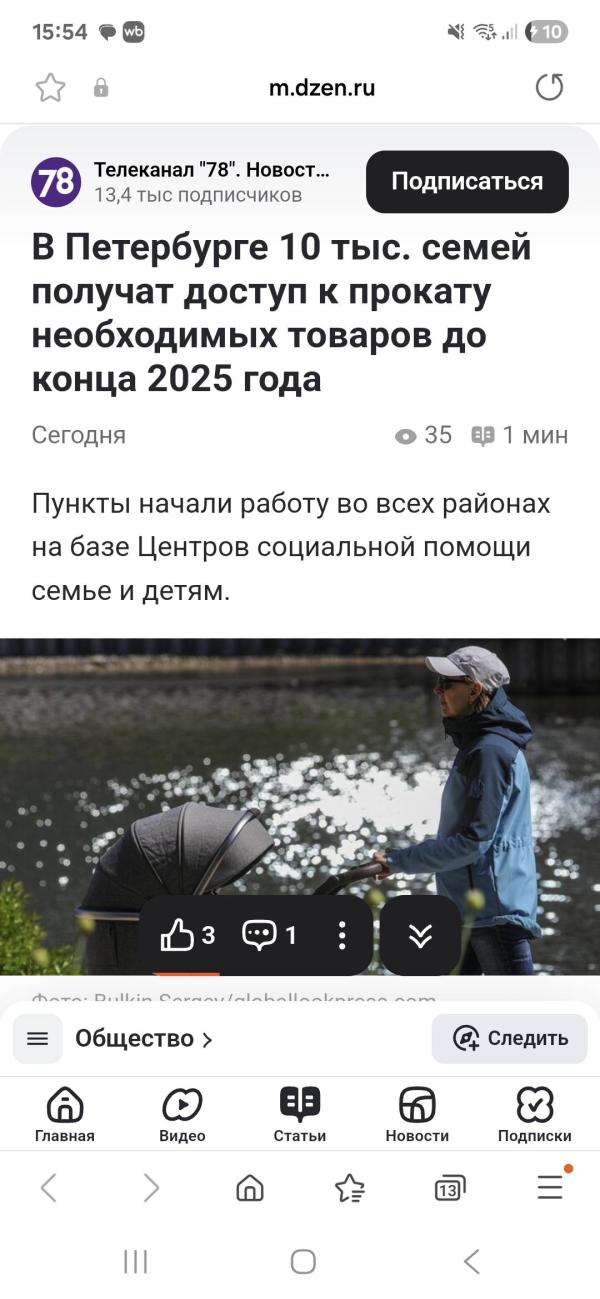Open the Подписки tab
600x1299 pixels.
(x=535, y=1114)
